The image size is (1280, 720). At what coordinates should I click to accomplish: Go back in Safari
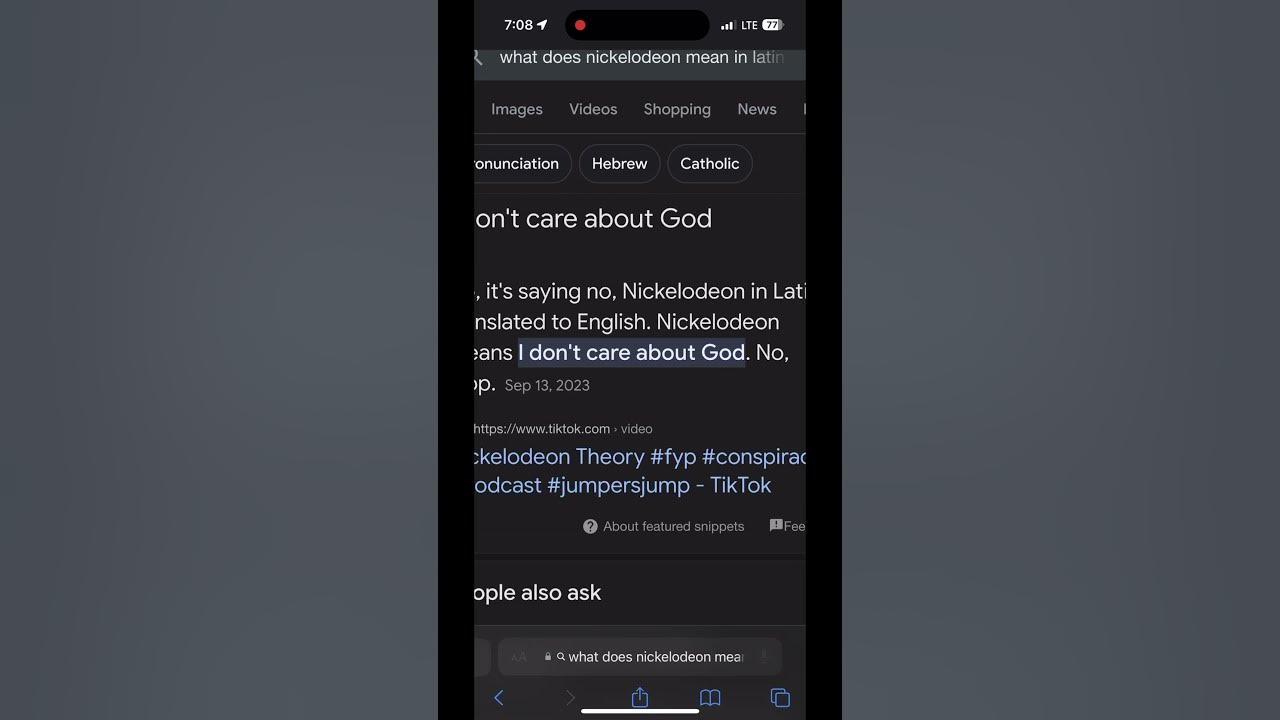pyautogui.click(x=499, y=698)
